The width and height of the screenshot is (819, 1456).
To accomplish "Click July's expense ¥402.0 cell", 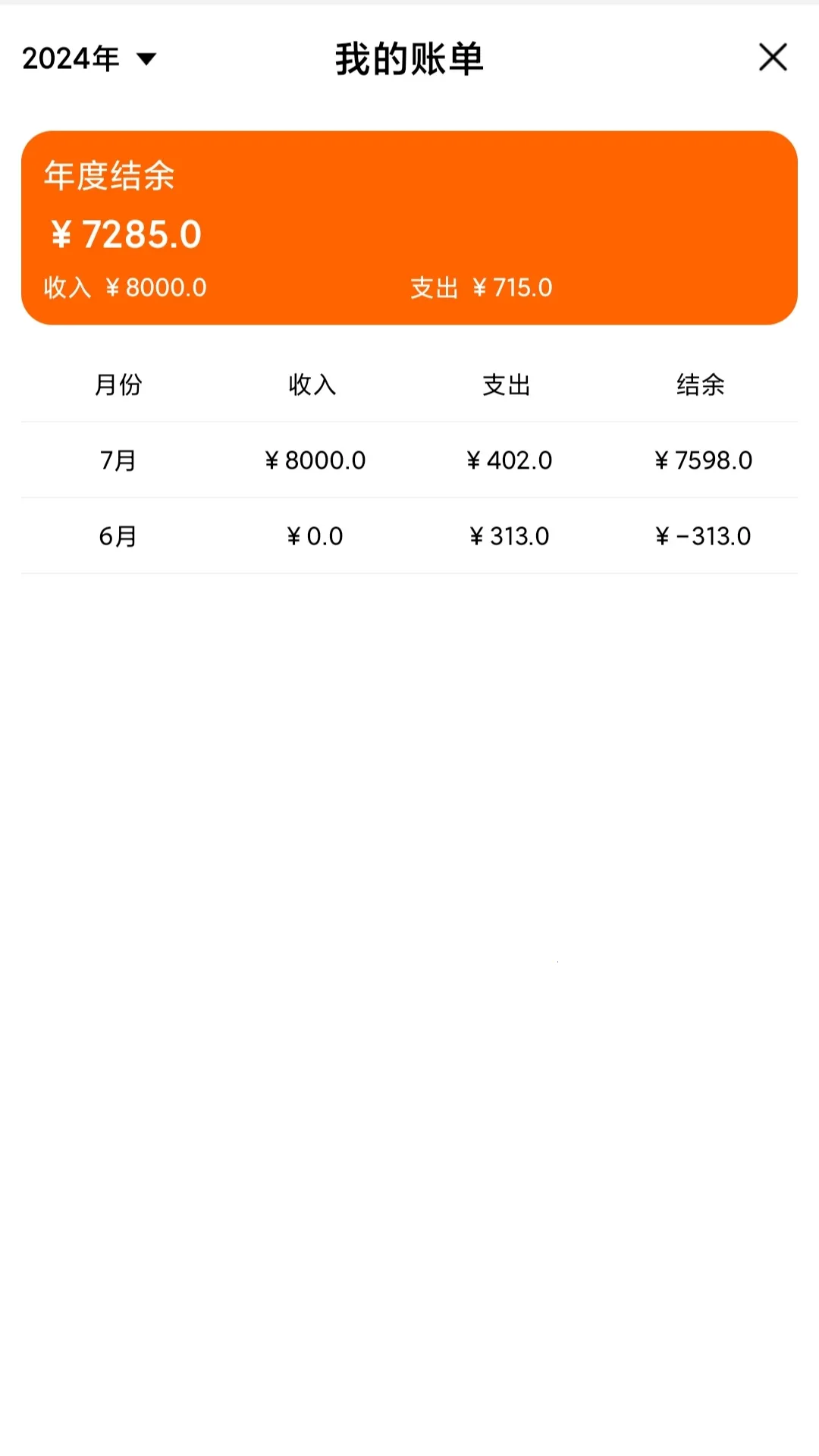I will coord(509,460).
